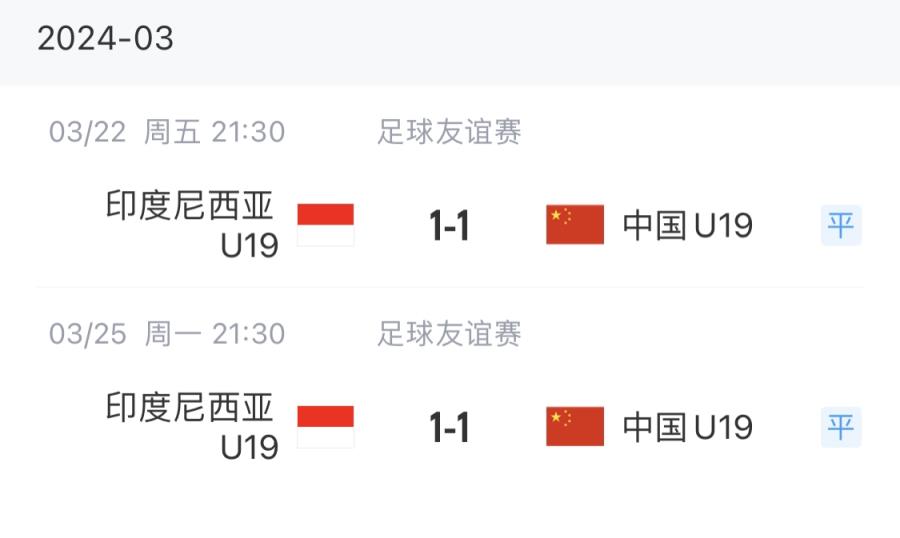Open the 03/22 Friday match row
Screen dimensions: 900x538
coord(449,225)
